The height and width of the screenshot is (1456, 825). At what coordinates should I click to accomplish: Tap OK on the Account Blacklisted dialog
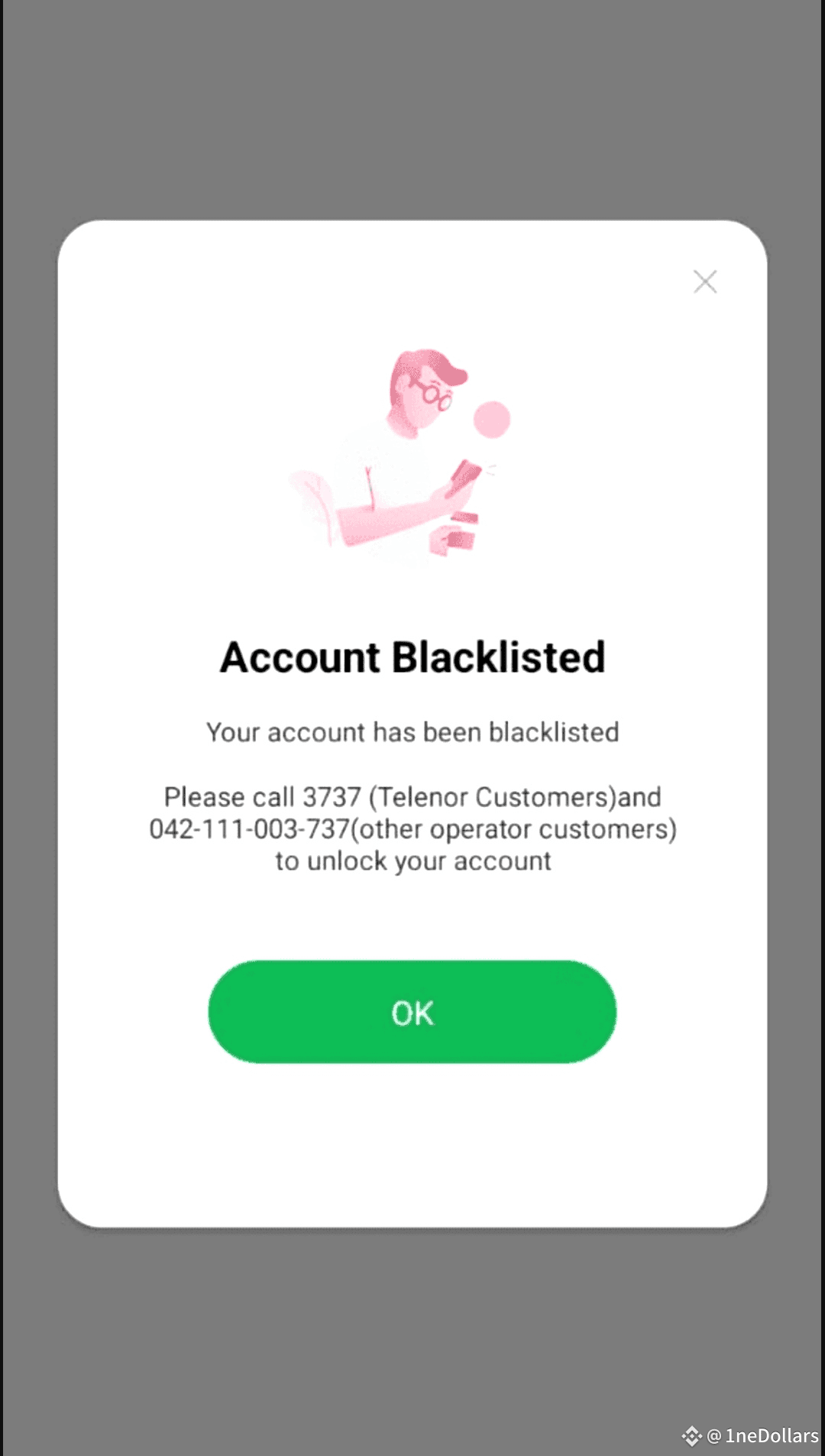[412, 1012]
